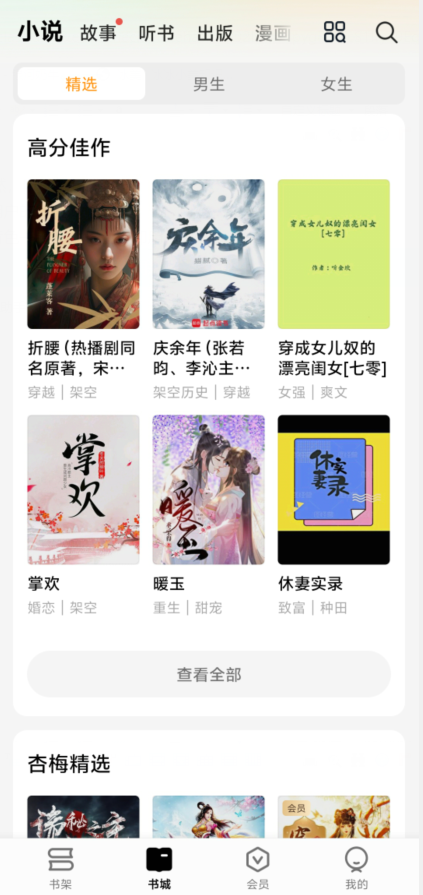The height and width of the screenshot is (895, 423).
Task: Switch to the 听书 top tab
Action: coord(156,33)
